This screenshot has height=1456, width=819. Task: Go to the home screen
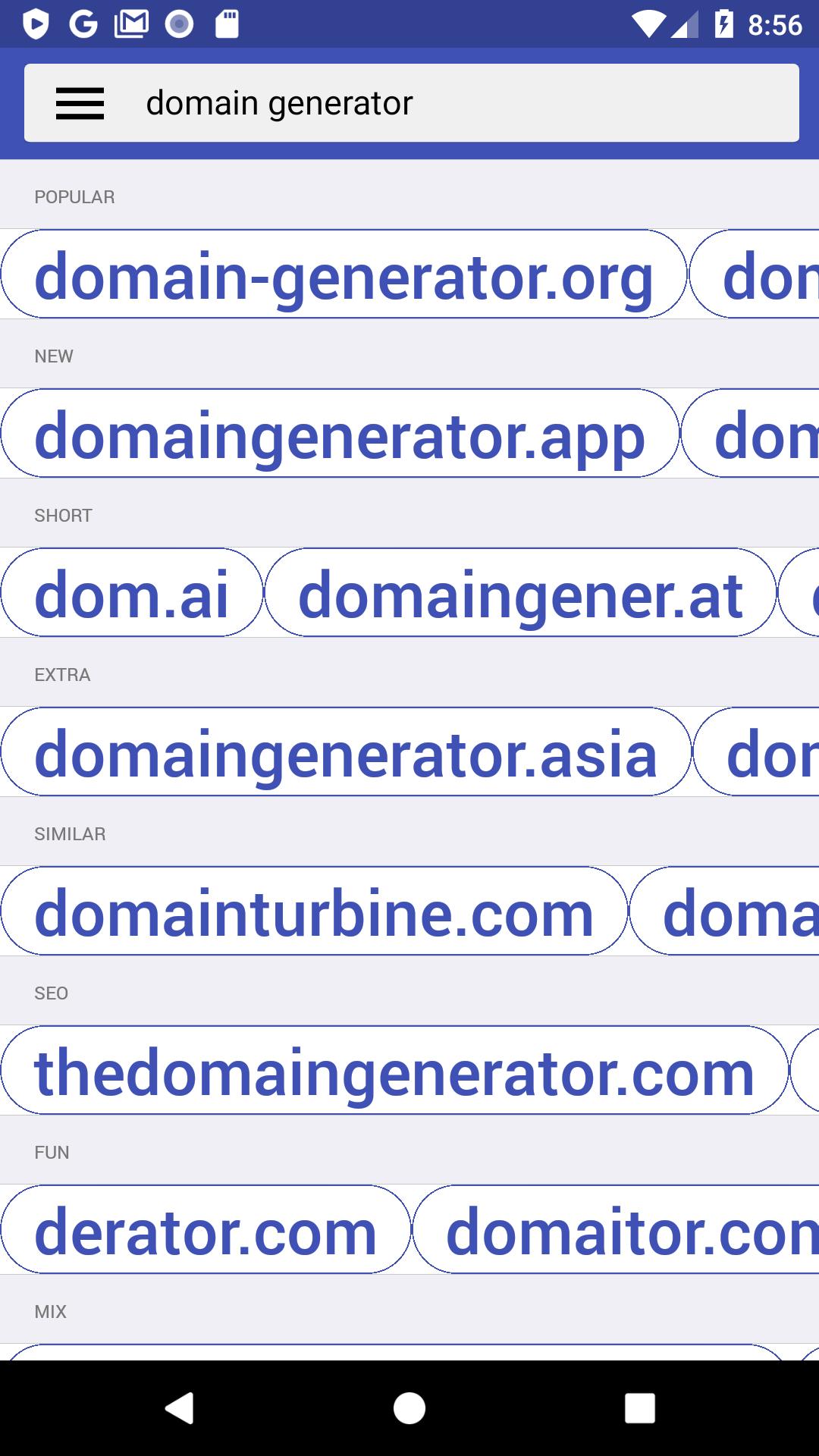(409, 1408)
